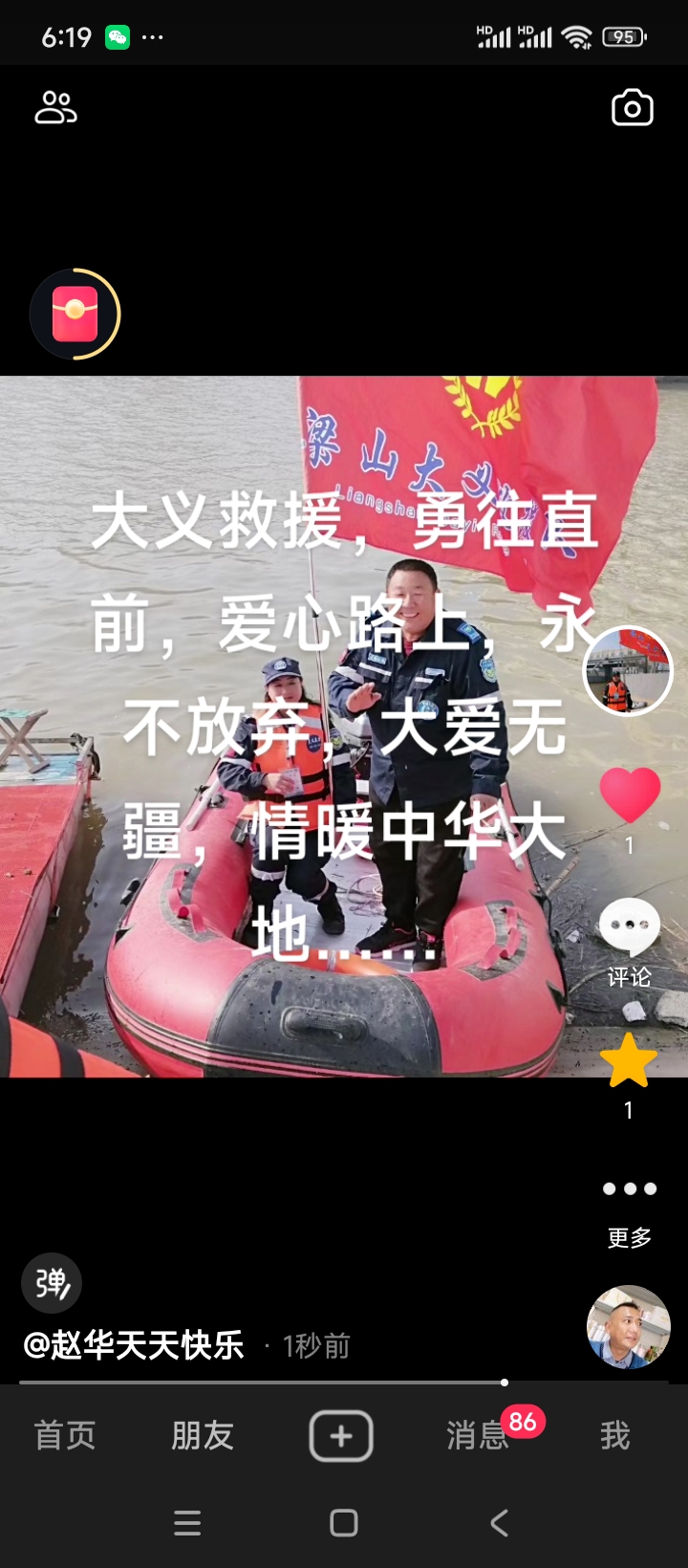The width and height of the screenshot is (688, 1568).
Task: Like this video with the heart
Action: 630,795
